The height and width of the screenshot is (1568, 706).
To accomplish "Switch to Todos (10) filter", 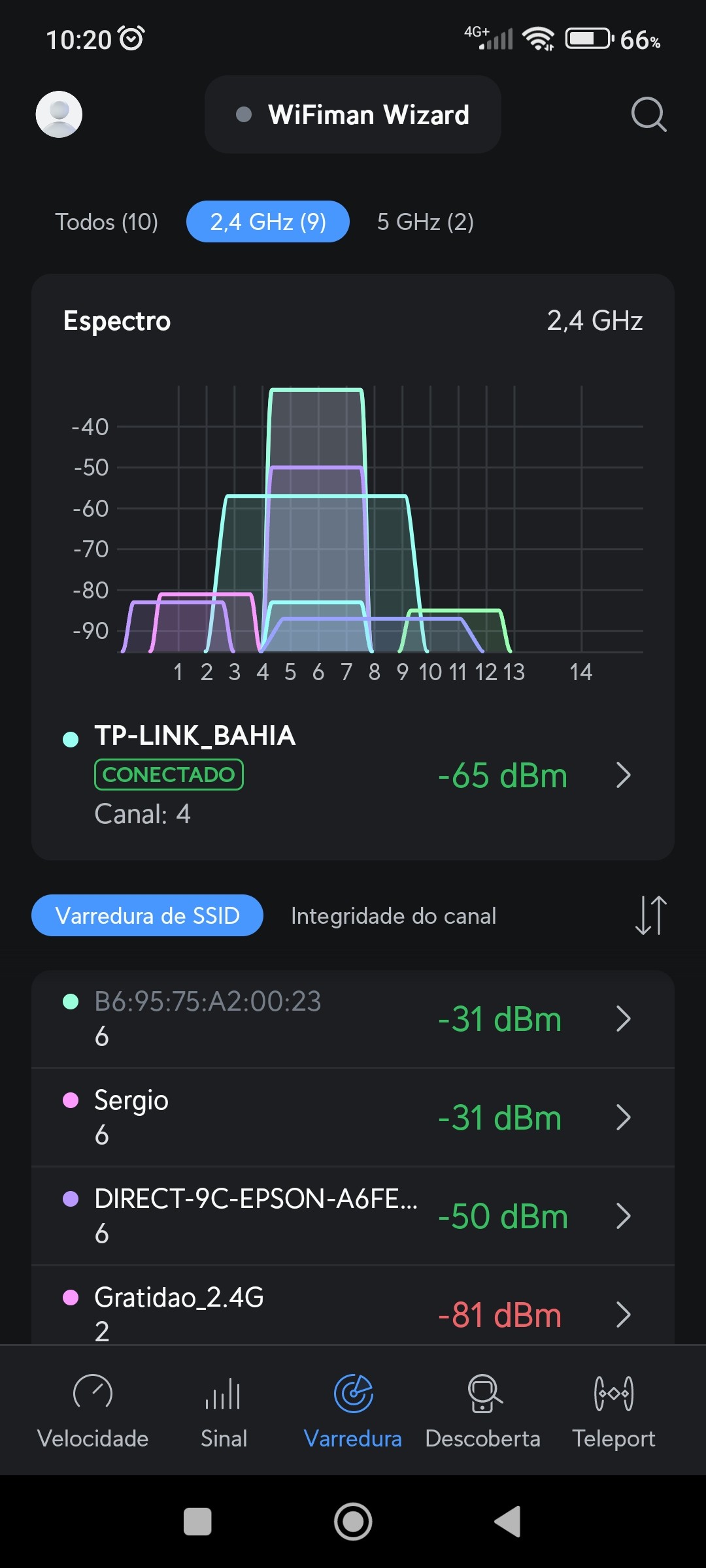I will pyautogui.click(x=107, y=222).
